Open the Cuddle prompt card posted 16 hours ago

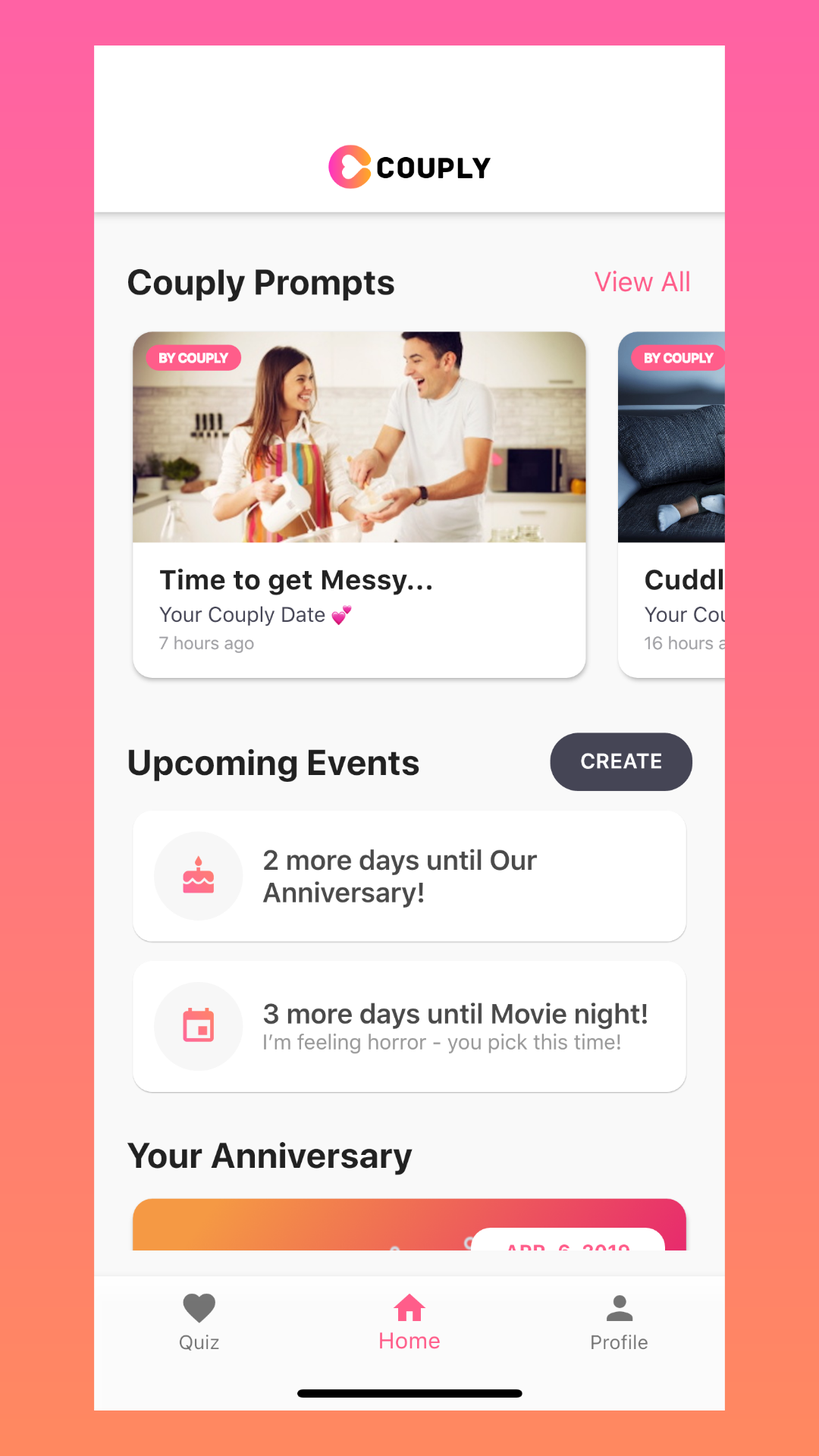[672, 504]
